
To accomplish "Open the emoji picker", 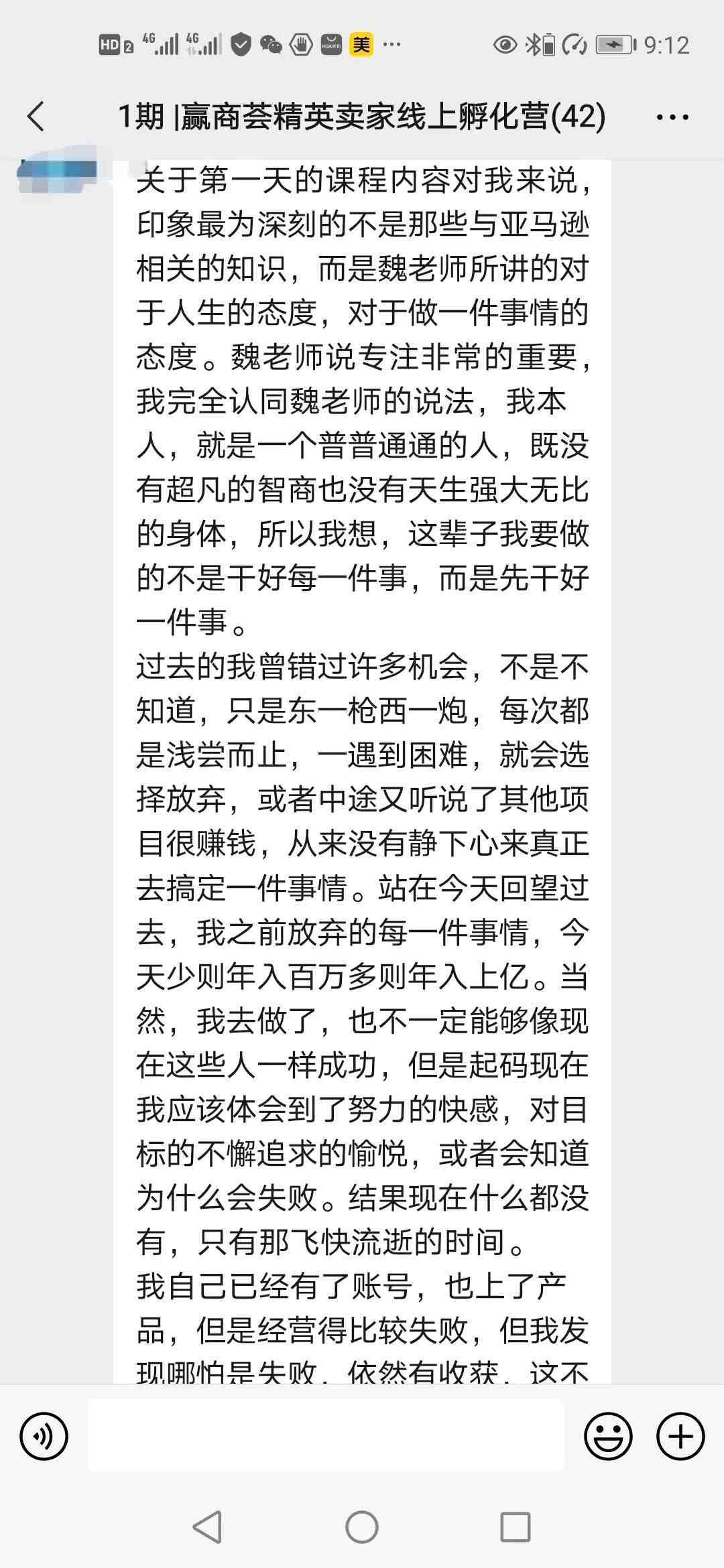I will [608, 1435].
